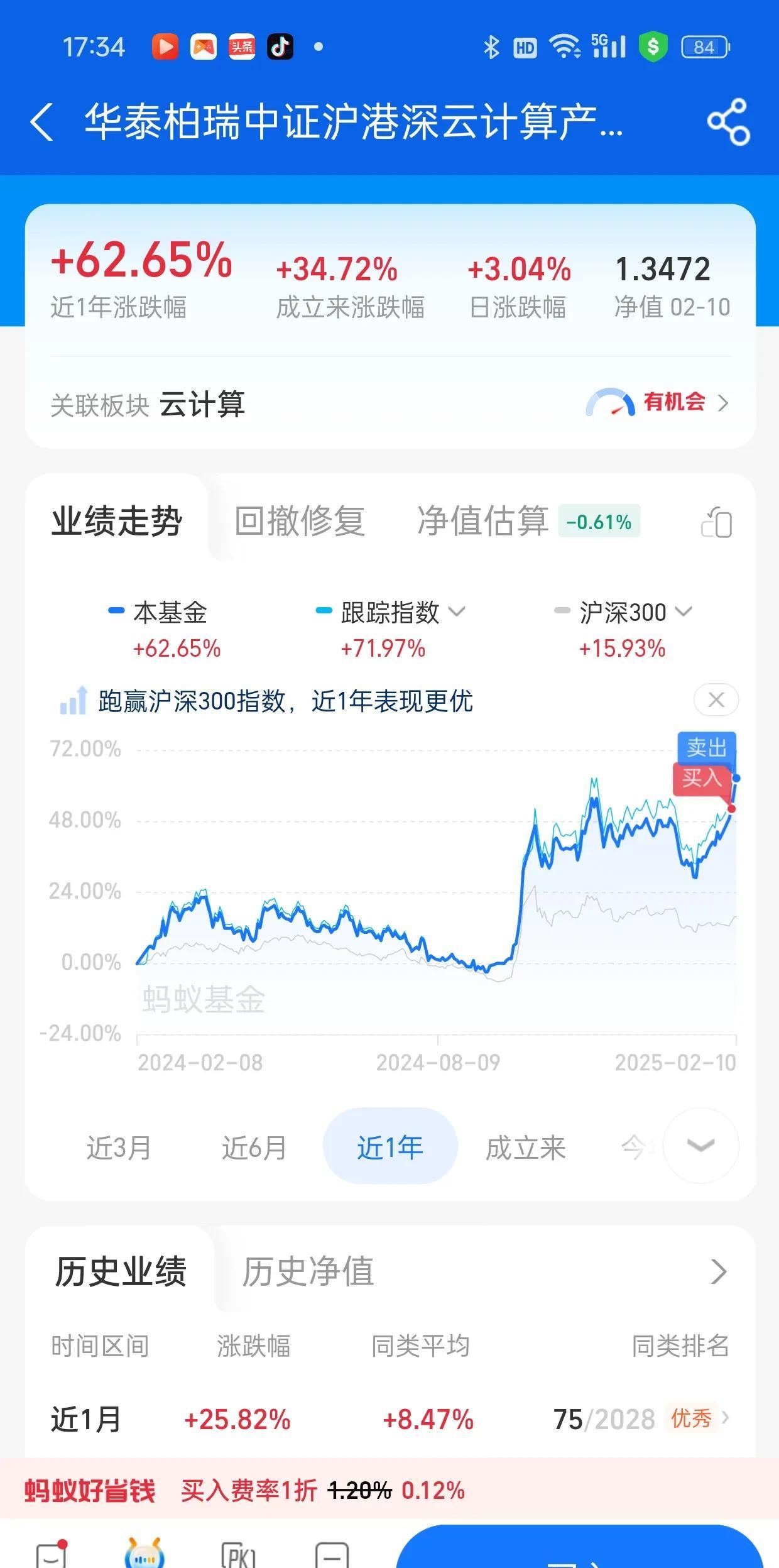Expand more time range options
This screenshot has width=779, height=1568.
(x=700, y=1146)
